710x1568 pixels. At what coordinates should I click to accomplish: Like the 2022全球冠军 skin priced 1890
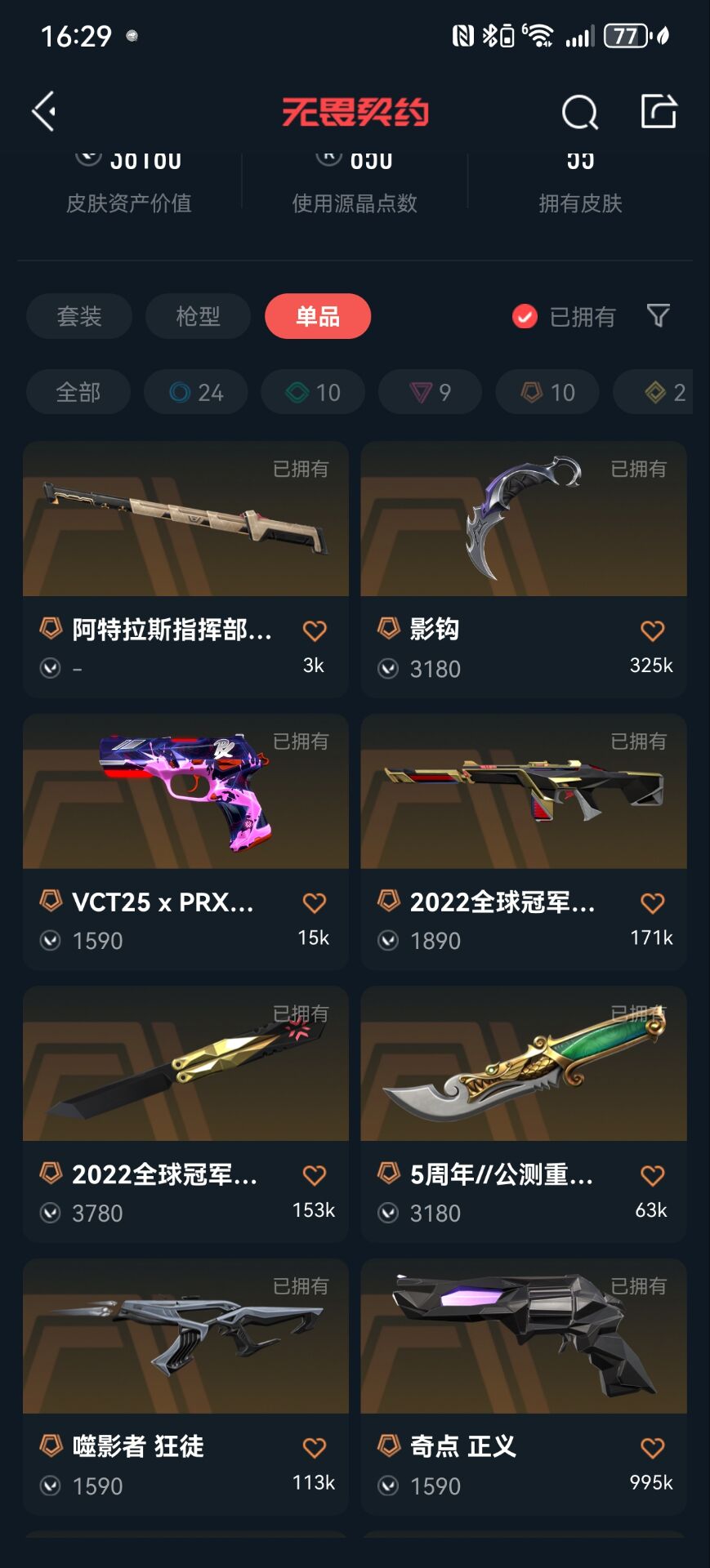point(652,903)
